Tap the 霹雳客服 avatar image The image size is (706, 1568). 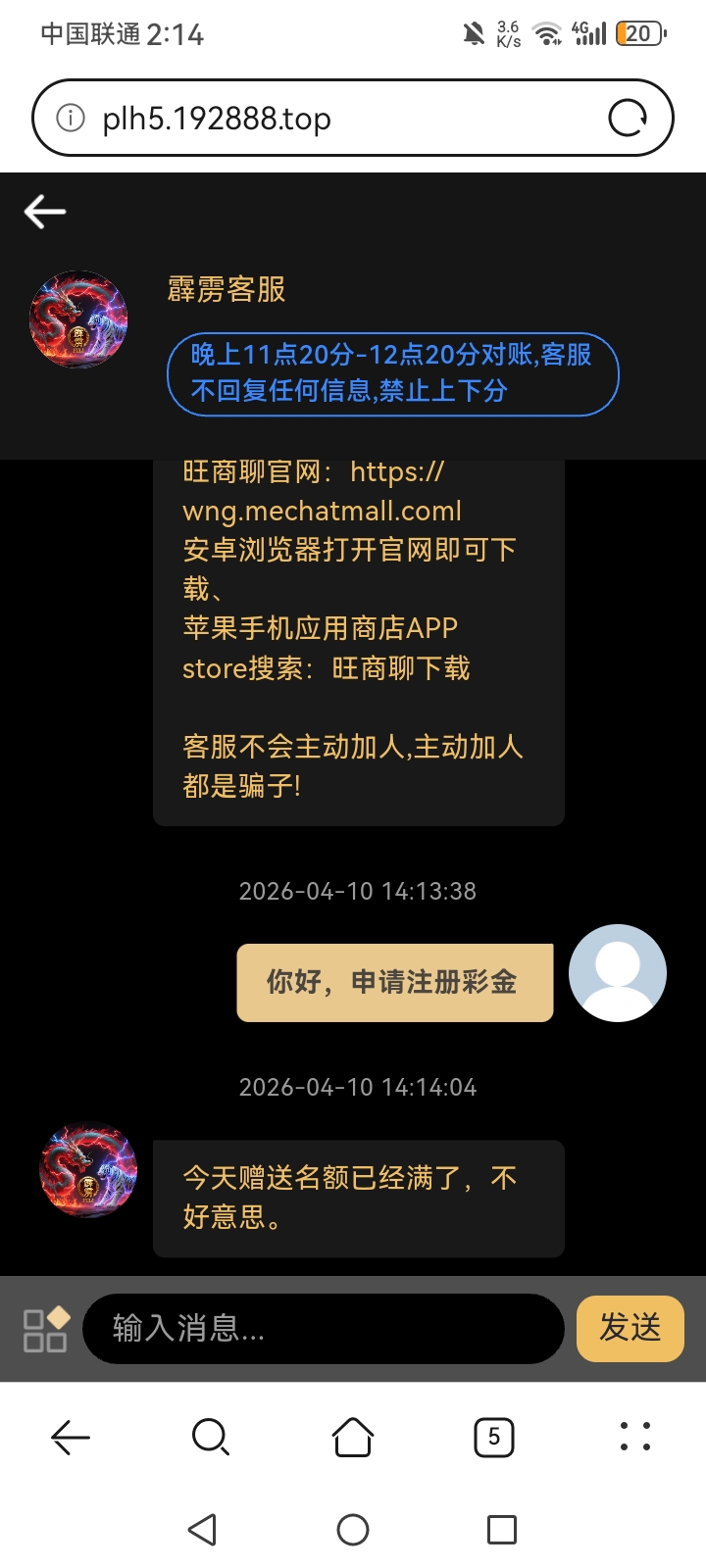click(x=77, y=318)
